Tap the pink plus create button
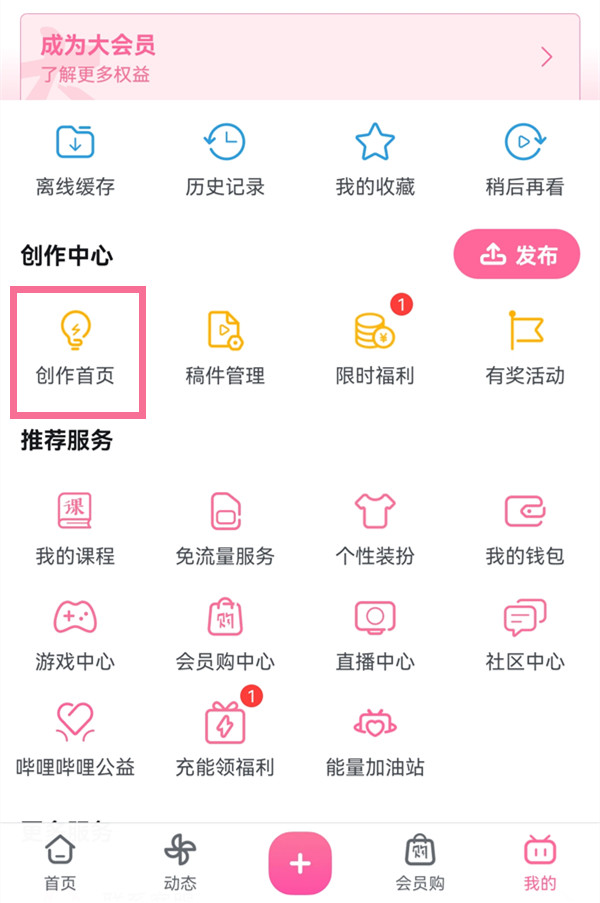The height and width of the screenshot is (903, 600). [x=300, y=864]
